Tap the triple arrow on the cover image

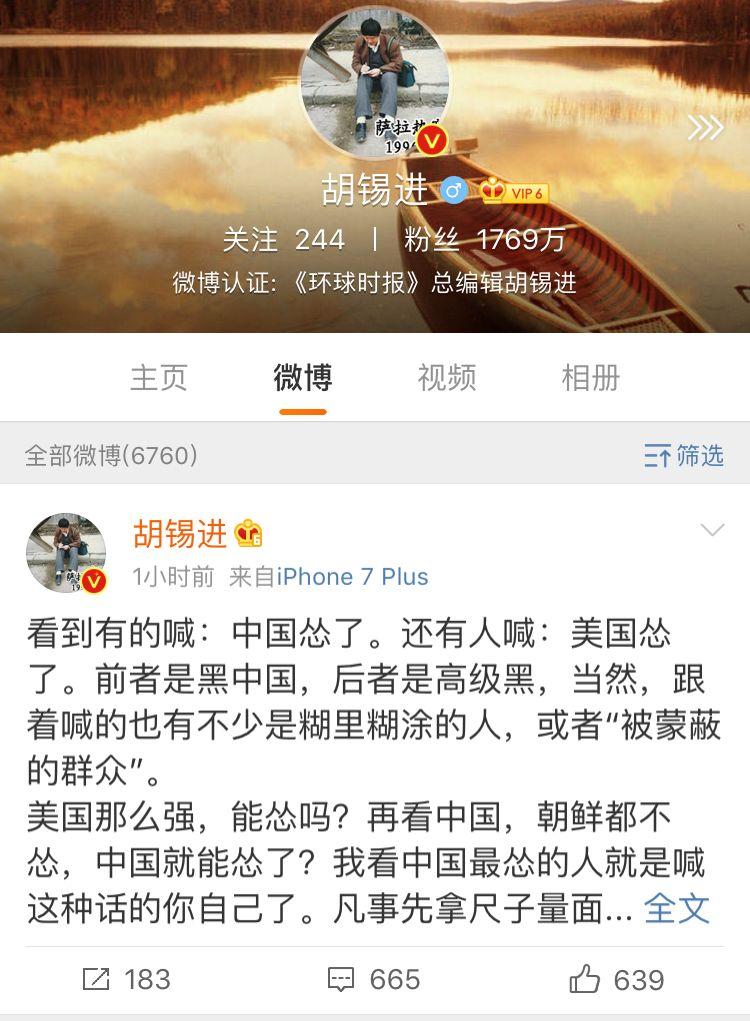coord(706,128)
